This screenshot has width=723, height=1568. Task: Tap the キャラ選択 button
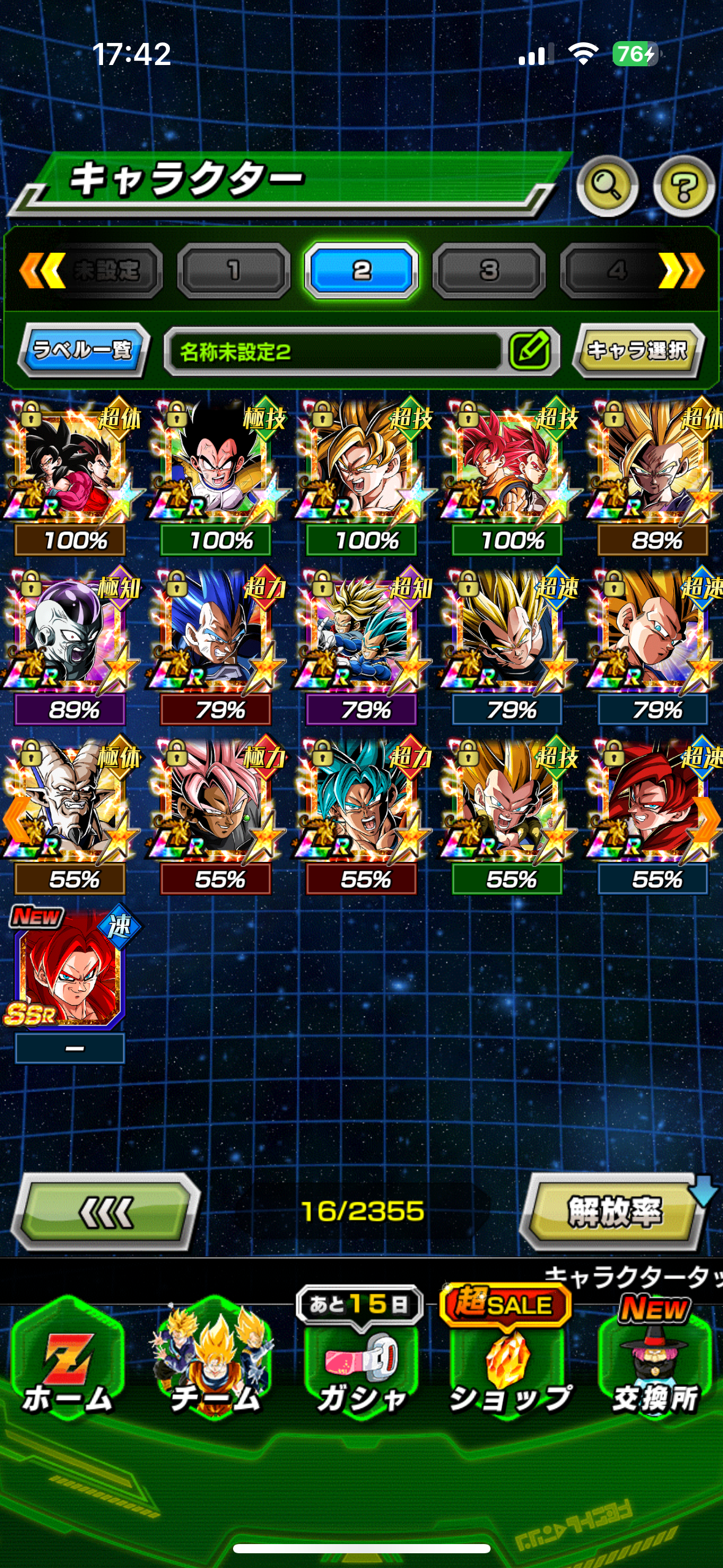click(638, 350)
